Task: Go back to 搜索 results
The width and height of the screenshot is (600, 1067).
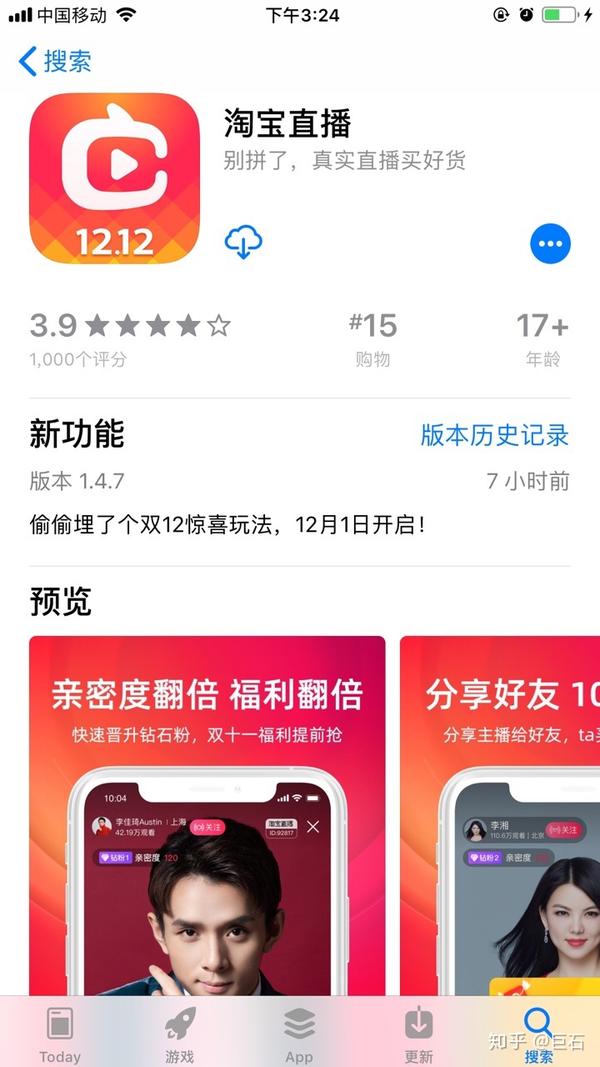Action: (x=54, y=61)
